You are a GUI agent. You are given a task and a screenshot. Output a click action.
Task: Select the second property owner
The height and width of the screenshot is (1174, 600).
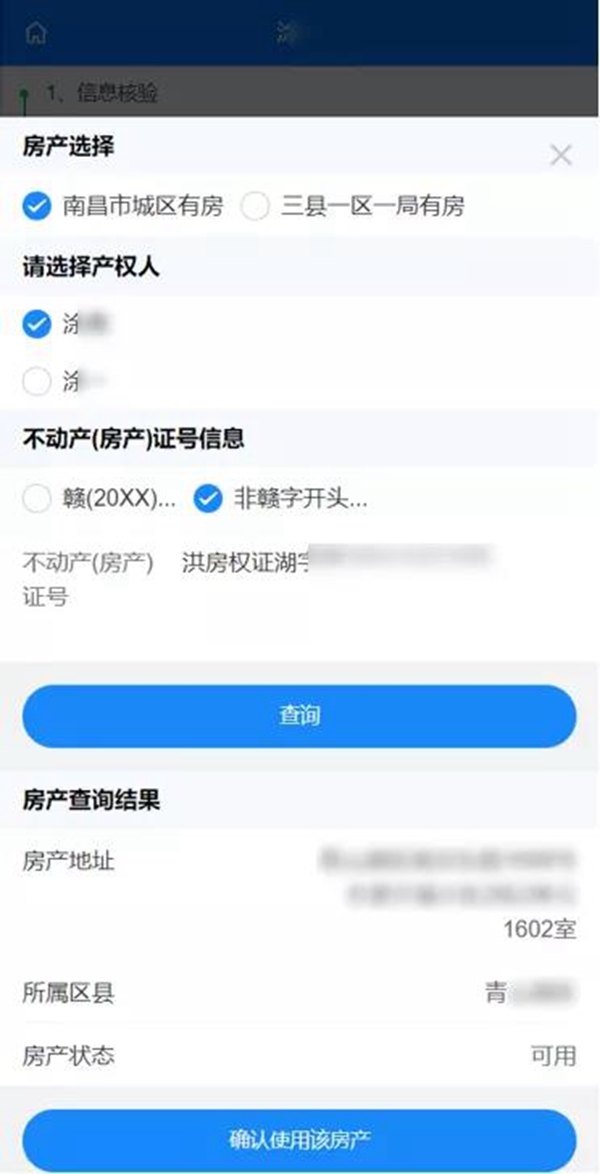37,381
